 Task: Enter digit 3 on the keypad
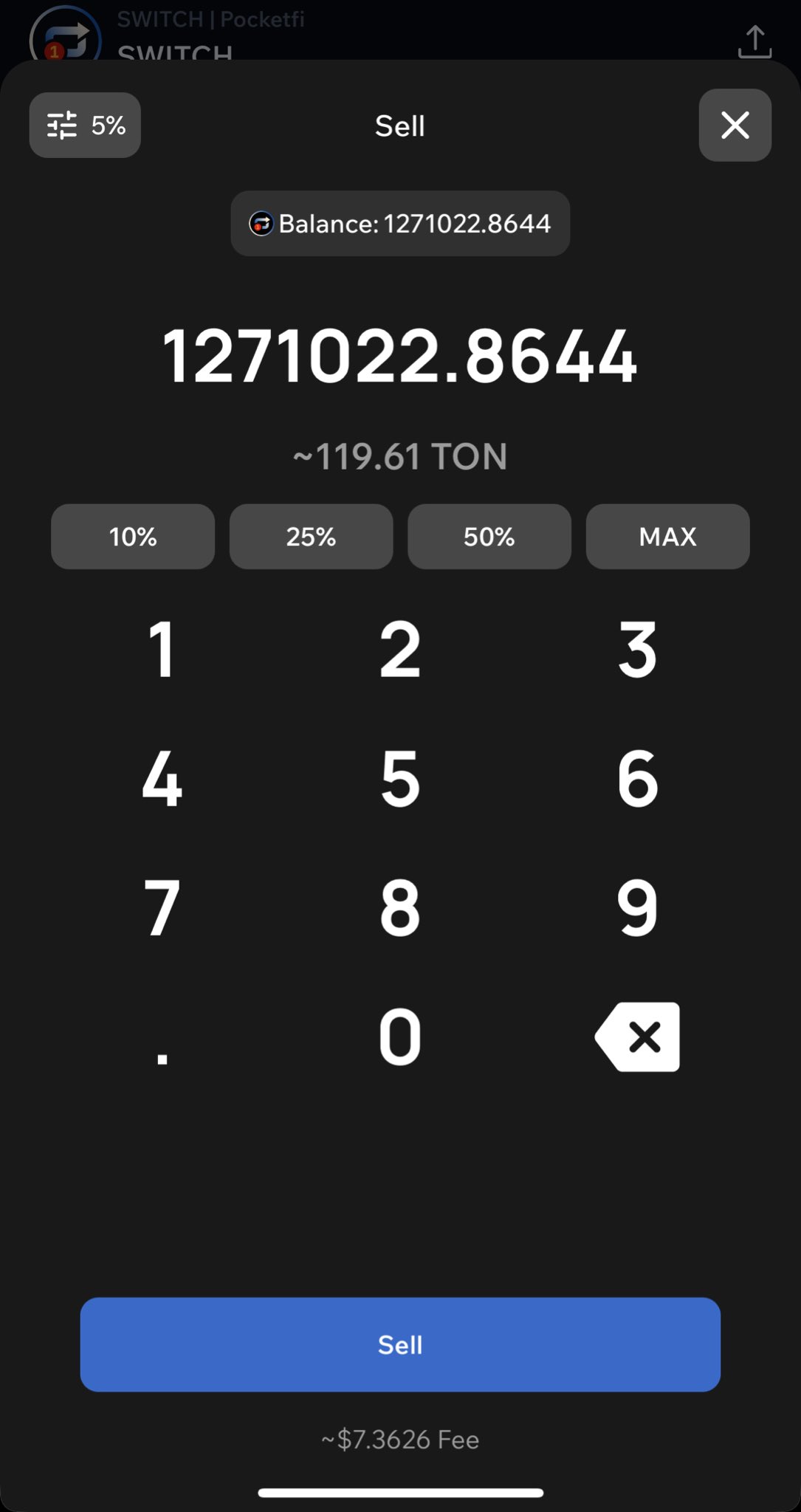point(637,650)
